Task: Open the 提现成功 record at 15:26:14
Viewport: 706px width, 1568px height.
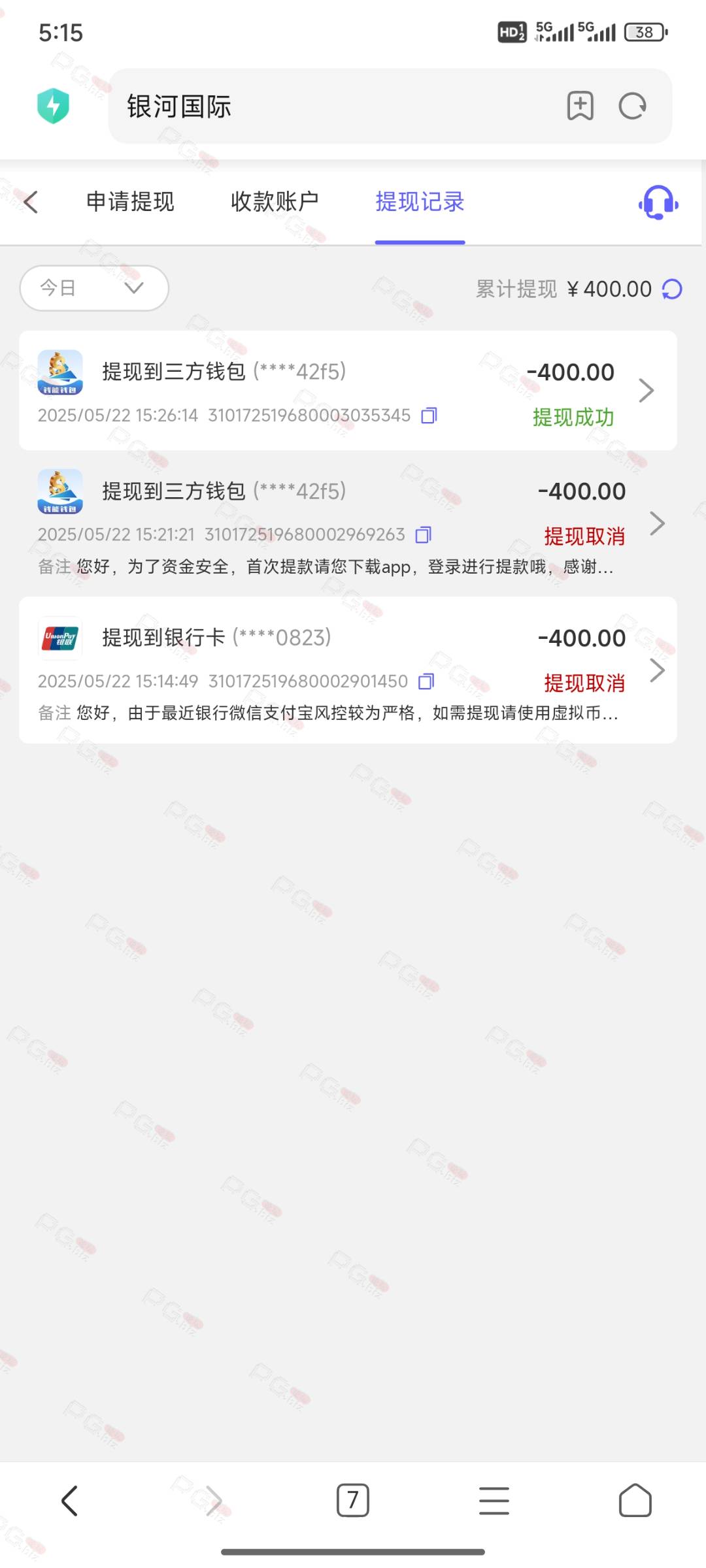Action: (x=348, y=391)
